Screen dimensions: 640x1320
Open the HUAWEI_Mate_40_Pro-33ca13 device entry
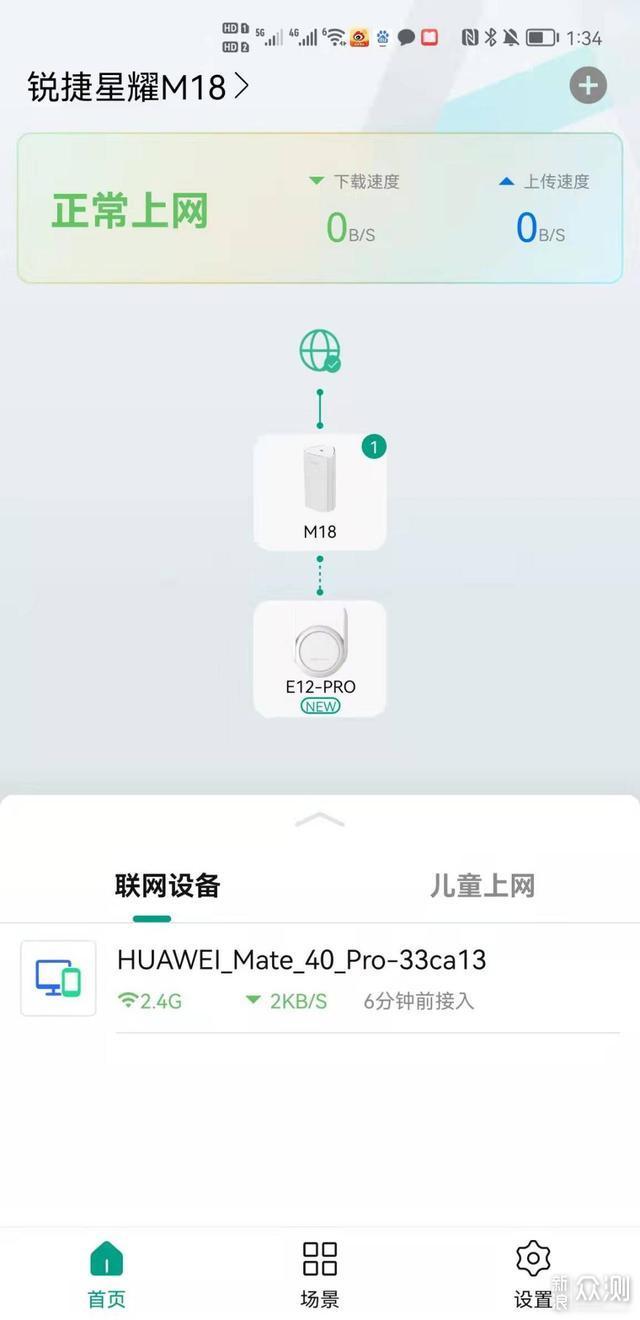(320, 978)
